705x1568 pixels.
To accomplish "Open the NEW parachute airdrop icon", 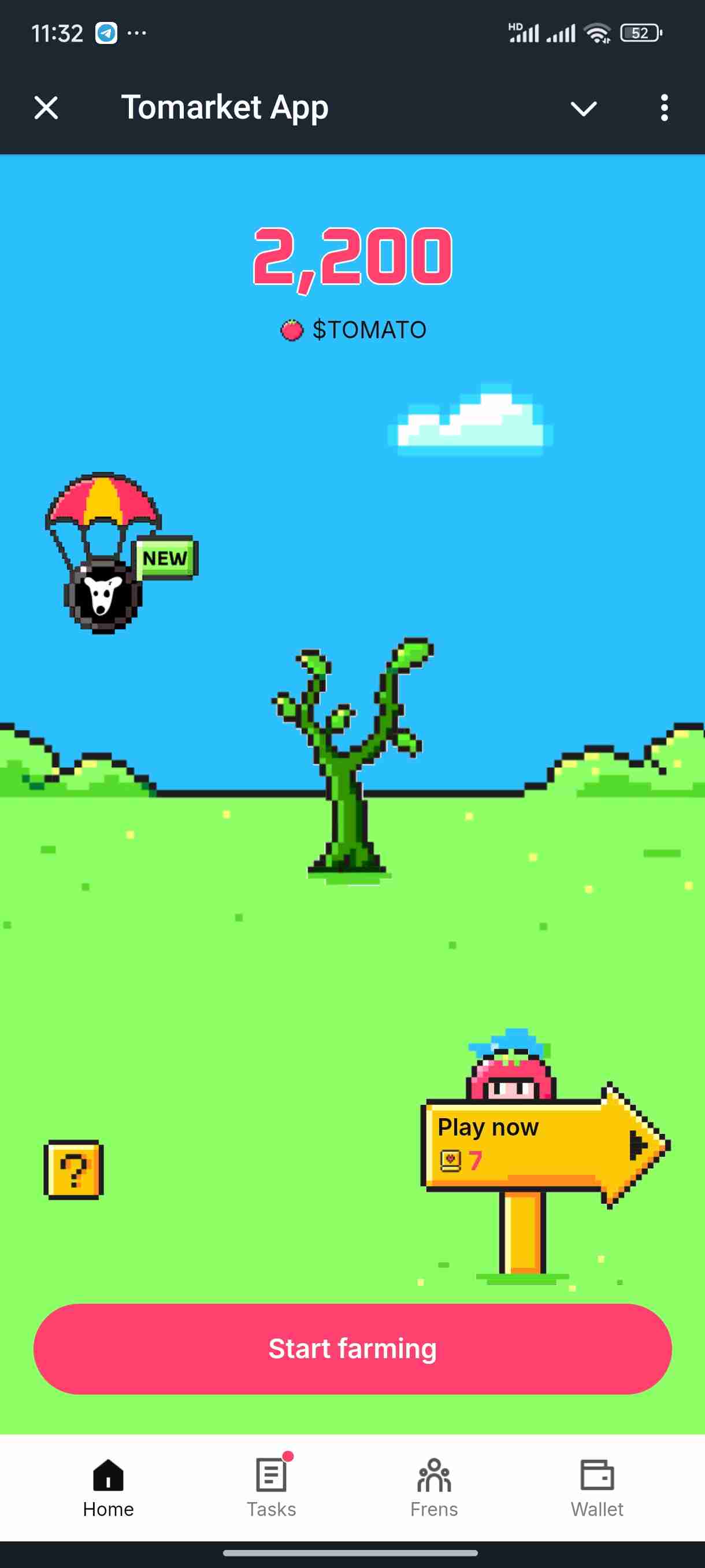I will pos(108,555).
